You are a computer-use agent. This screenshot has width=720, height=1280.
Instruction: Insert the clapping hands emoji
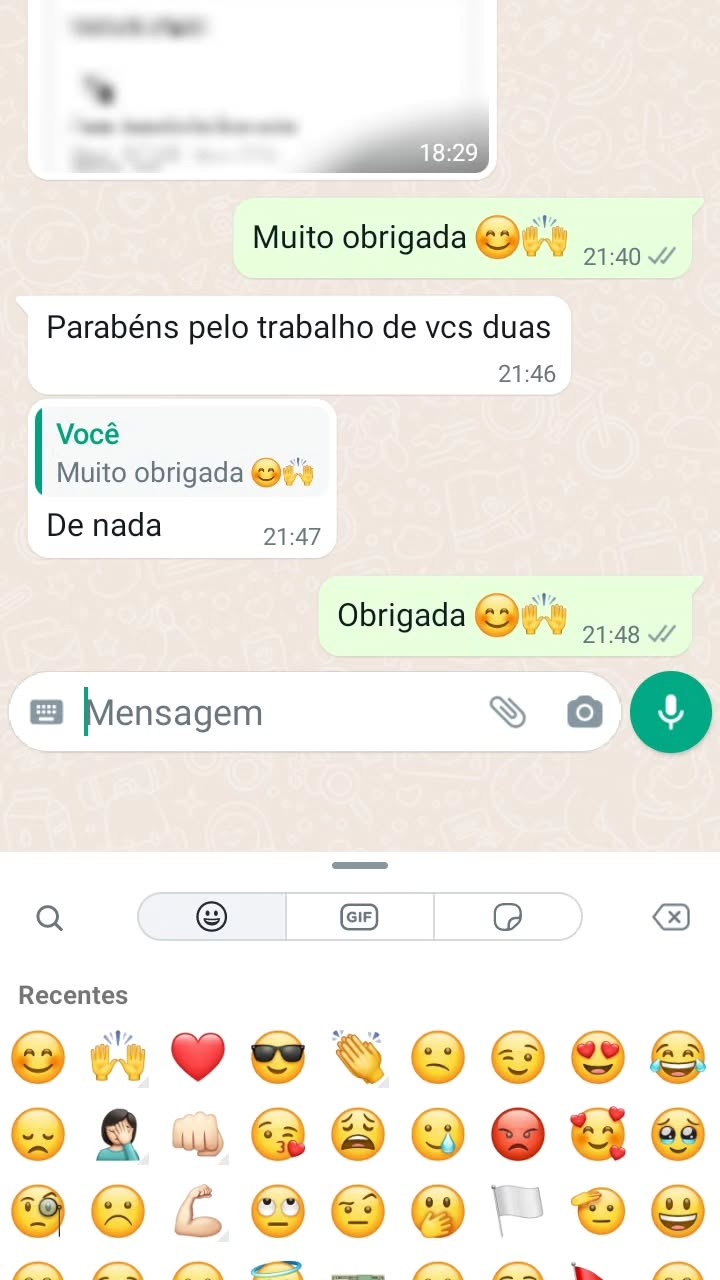358,1057
